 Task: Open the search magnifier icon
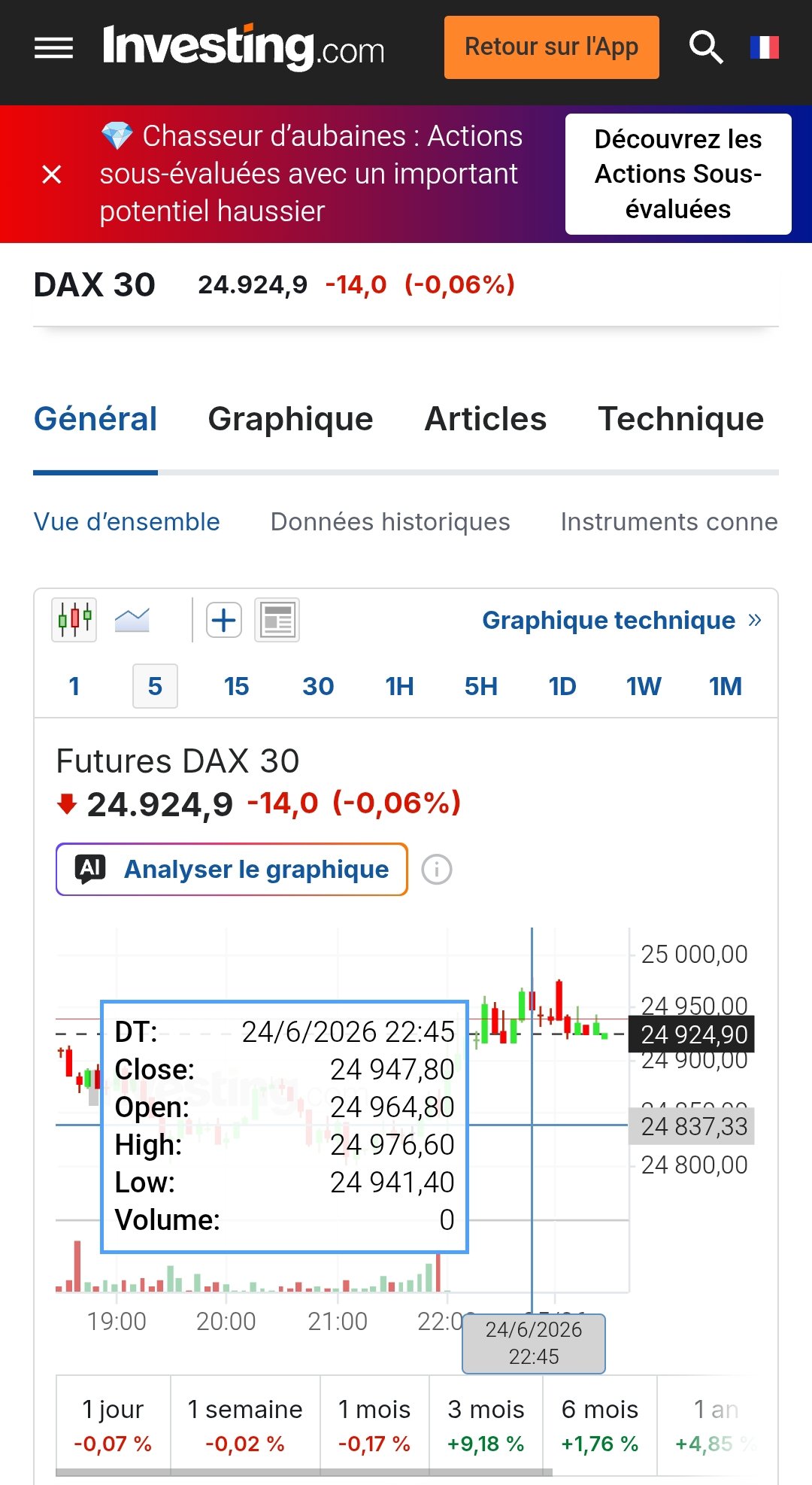[706, 47]
